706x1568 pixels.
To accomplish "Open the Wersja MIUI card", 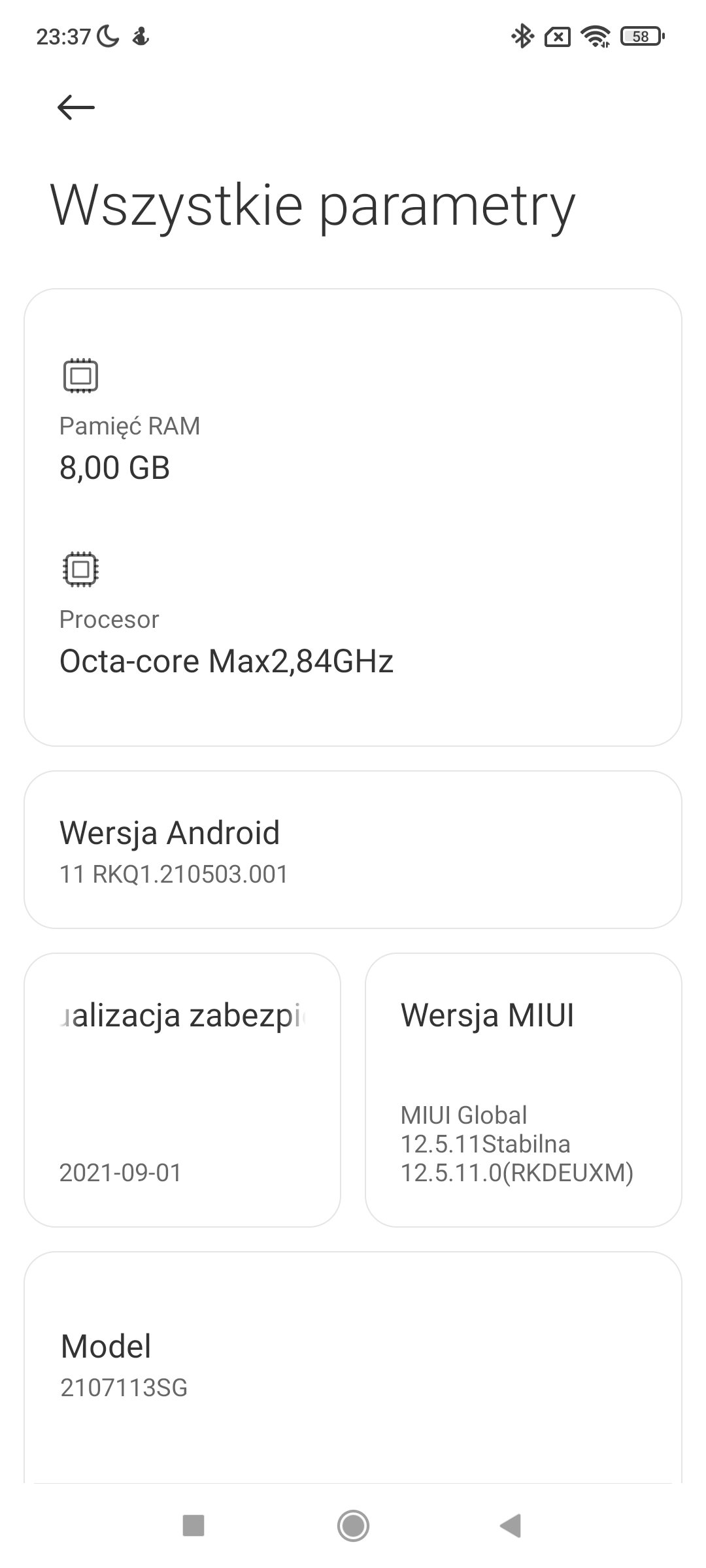I will [524, 1090].
